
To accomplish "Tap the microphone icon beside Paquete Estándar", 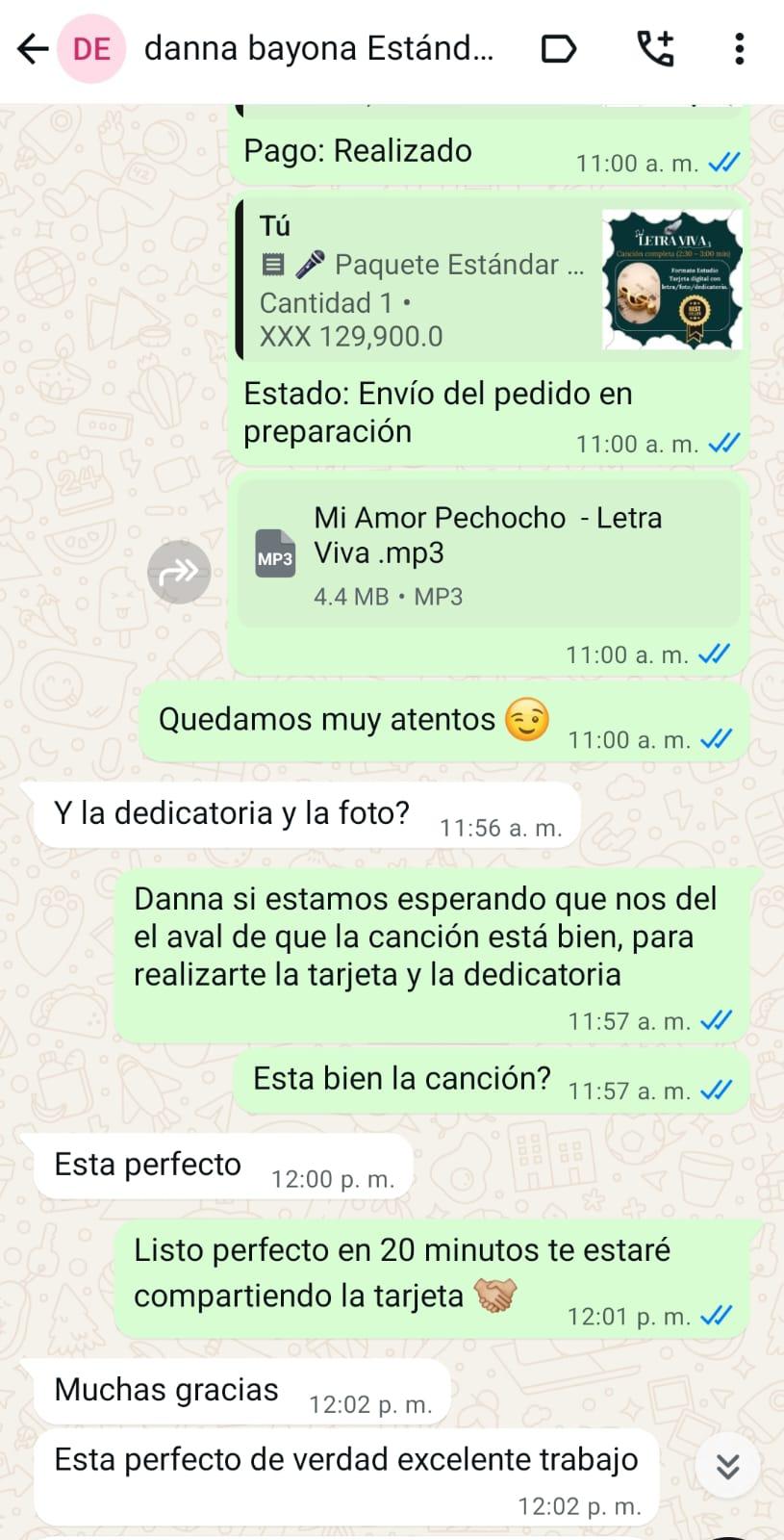I will (x=311, y=264).
